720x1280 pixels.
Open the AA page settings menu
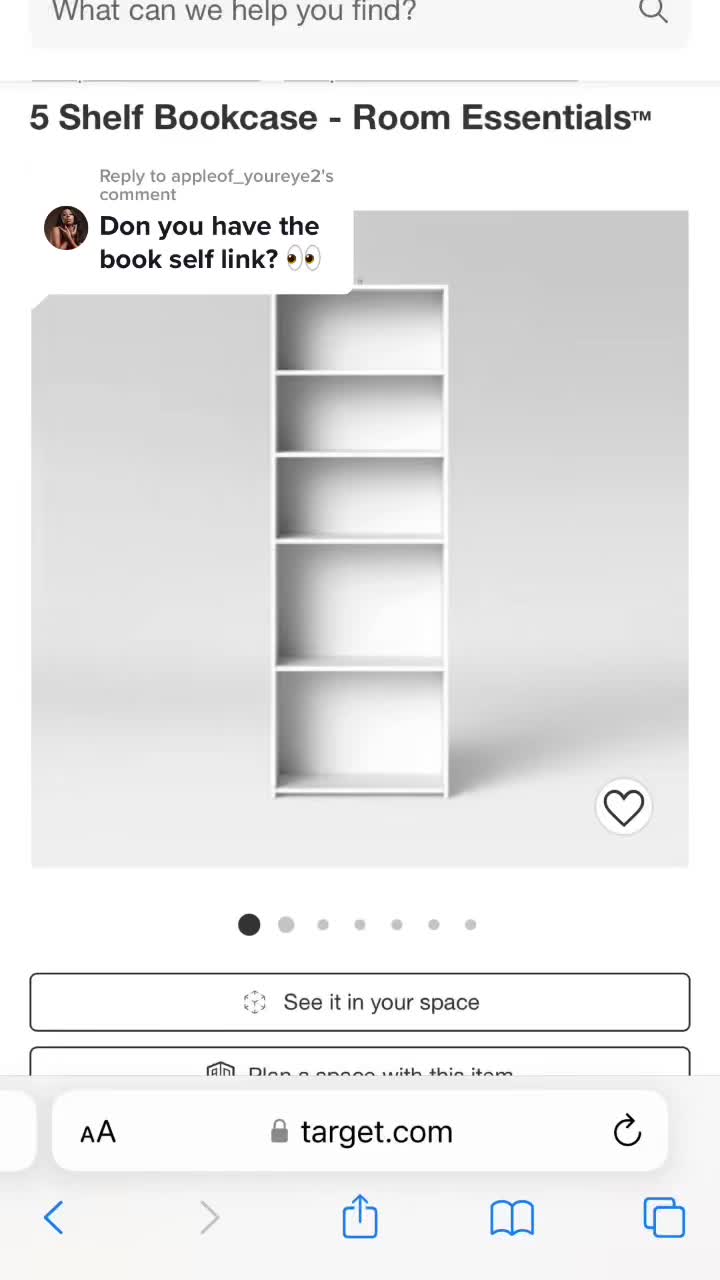coord(98,1132)
